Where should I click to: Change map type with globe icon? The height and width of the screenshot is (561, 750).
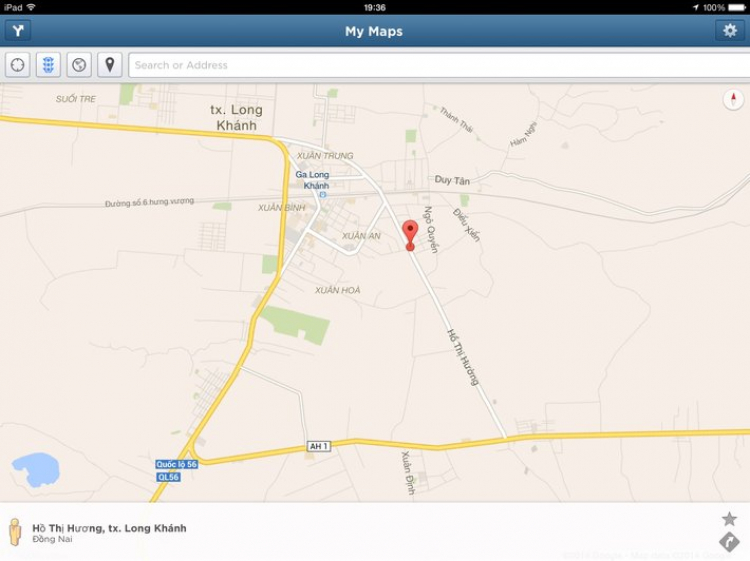pyautogui.click(x=79, y=65)
